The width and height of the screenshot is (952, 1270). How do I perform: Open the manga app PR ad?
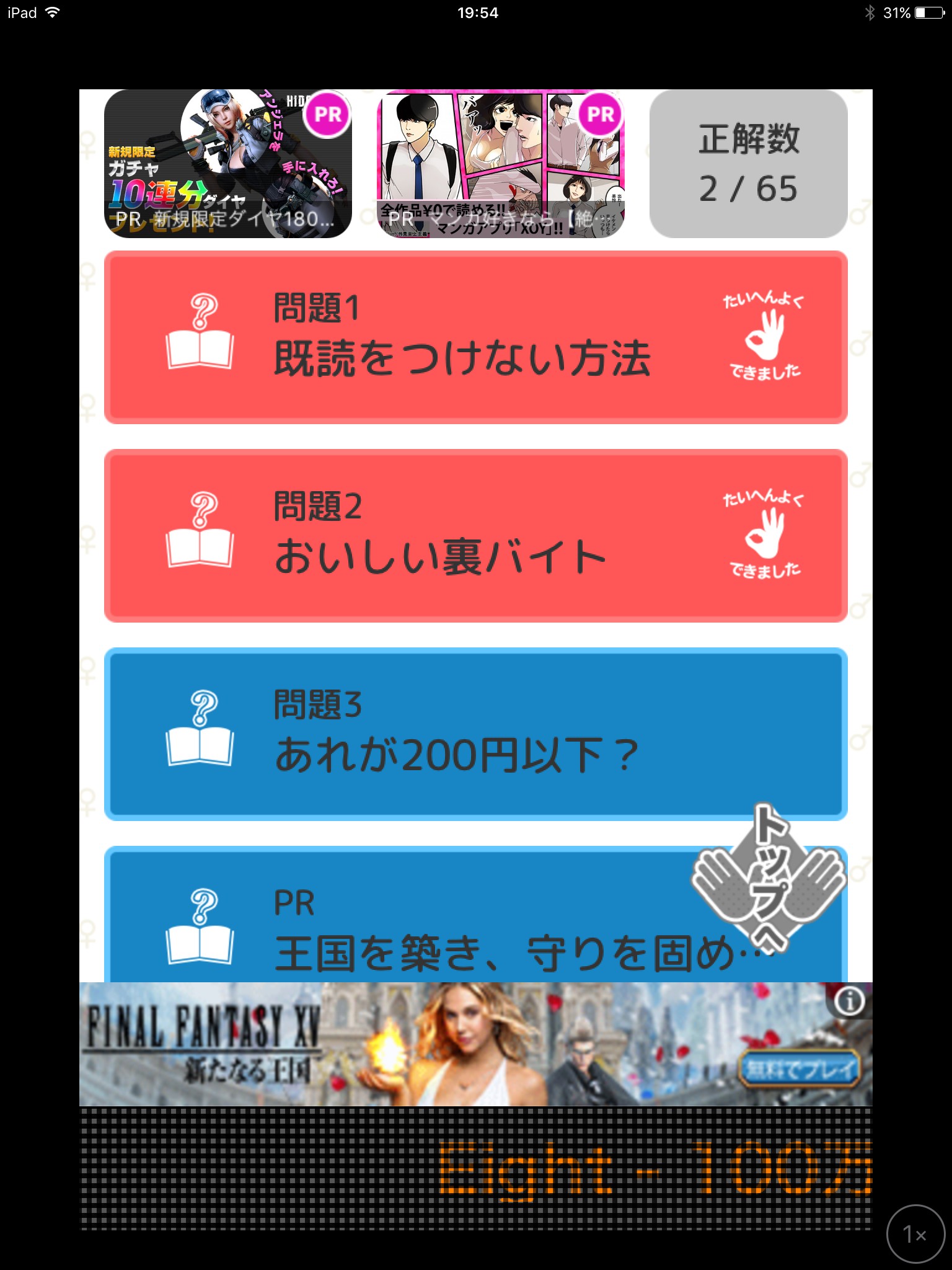pyautogui.click(x=500, y=164)
